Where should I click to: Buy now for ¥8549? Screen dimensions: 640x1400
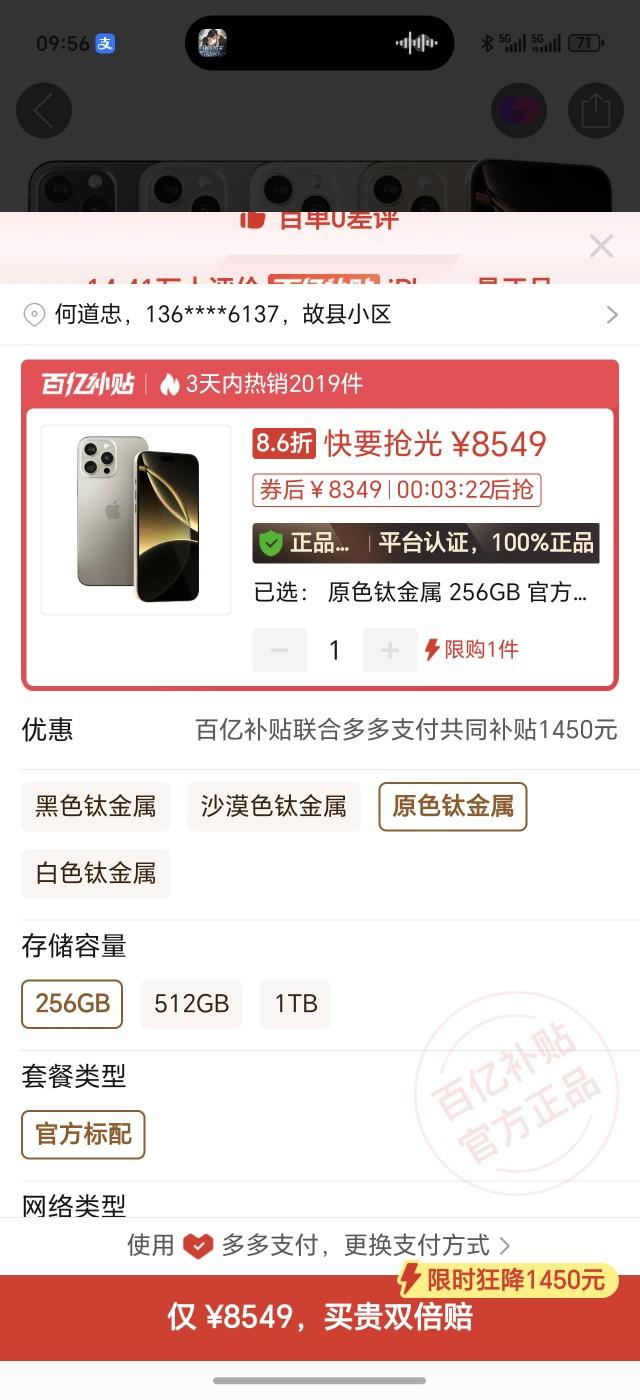coord(320,1318)
